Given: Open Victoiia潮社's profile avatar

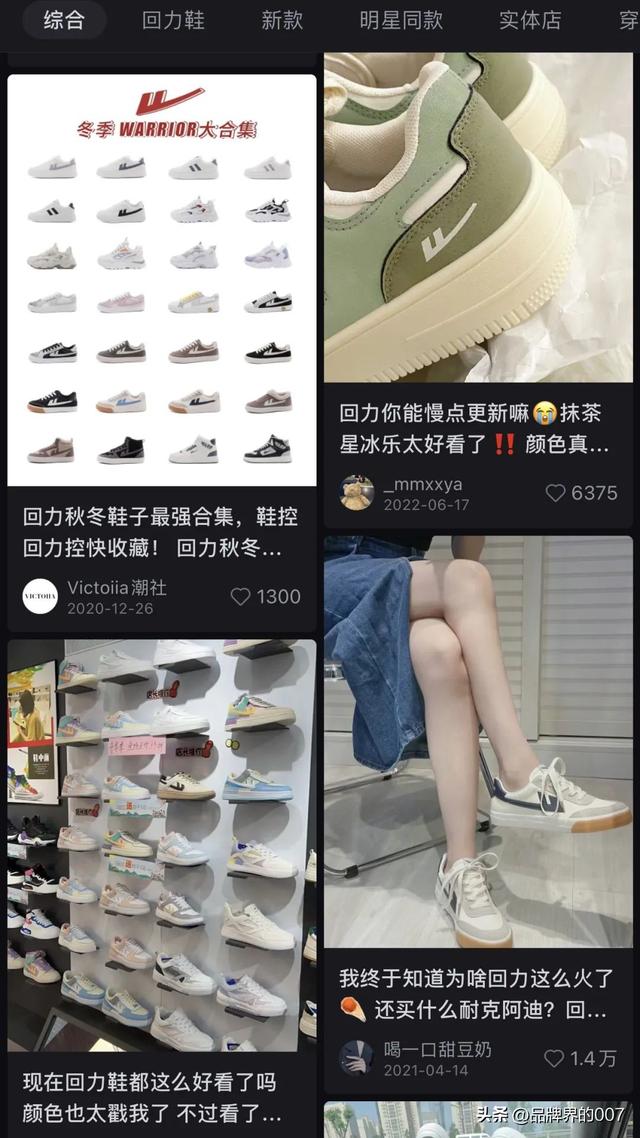Looking at the screenshot, I should 40,596.
